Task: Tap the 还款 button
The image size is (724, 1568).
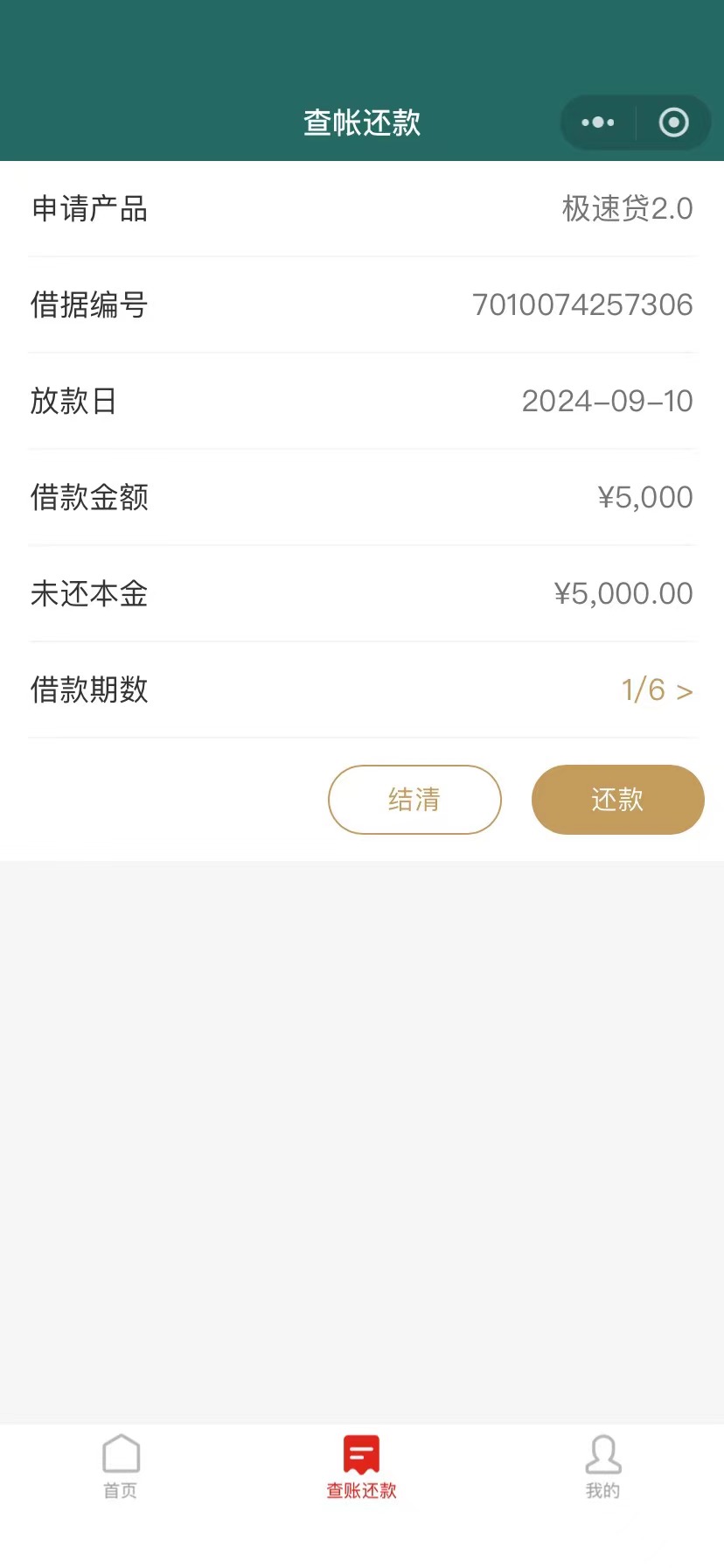Action: (618, 800)
